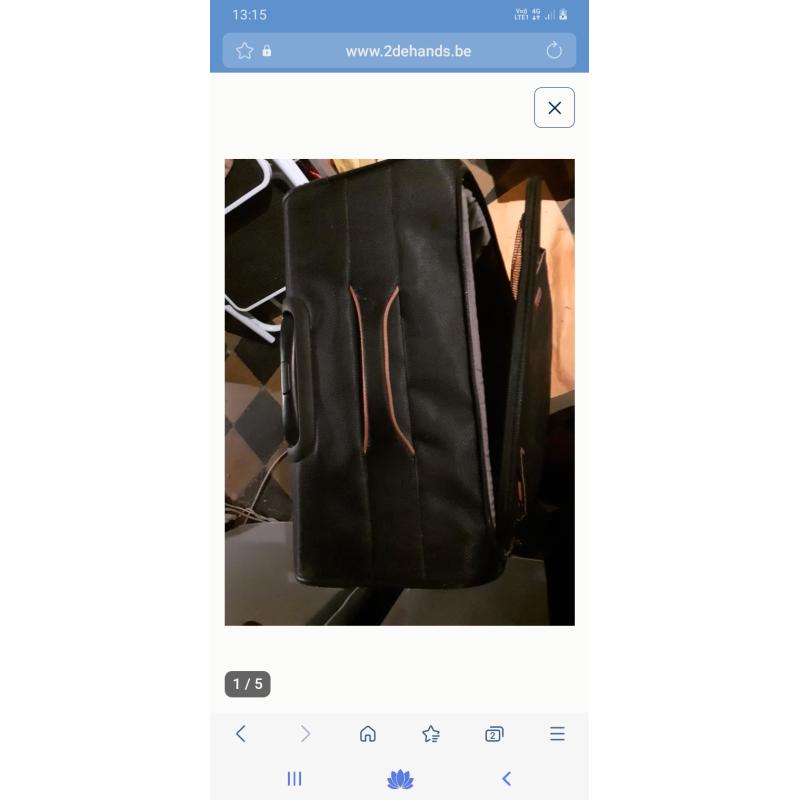The height and width of the screenshot is (800, 800).
Task: Open the browser bookmarks list
Action: 431,734
